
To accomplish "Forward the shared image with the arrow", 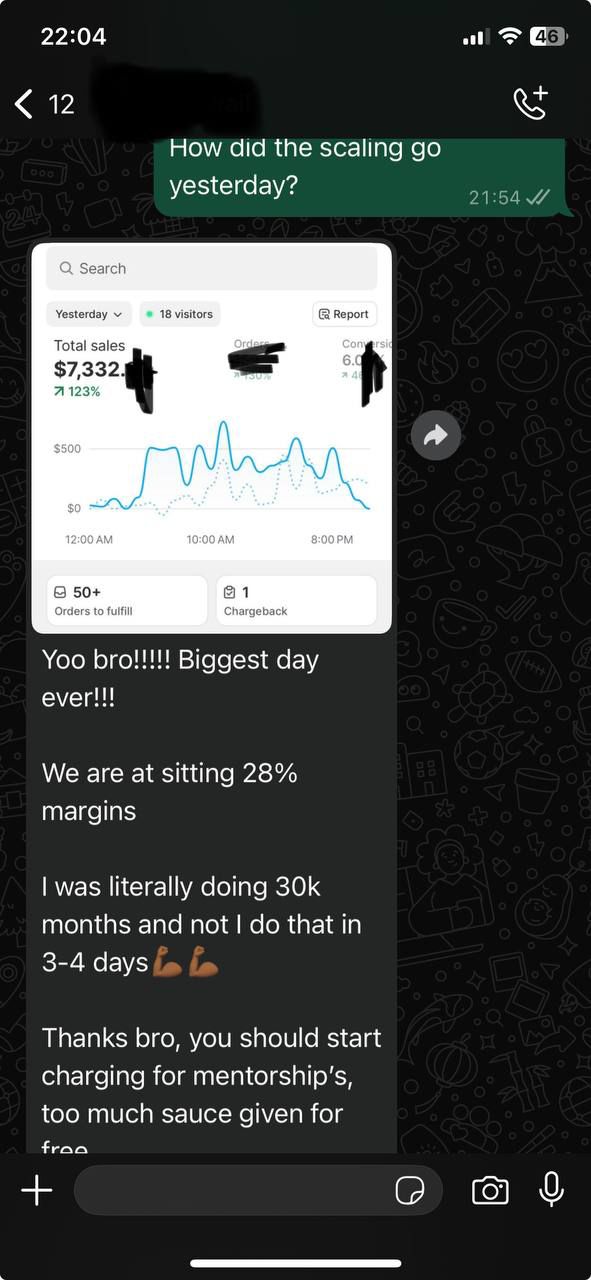I will pyautogui.click(x=436, y=436).
